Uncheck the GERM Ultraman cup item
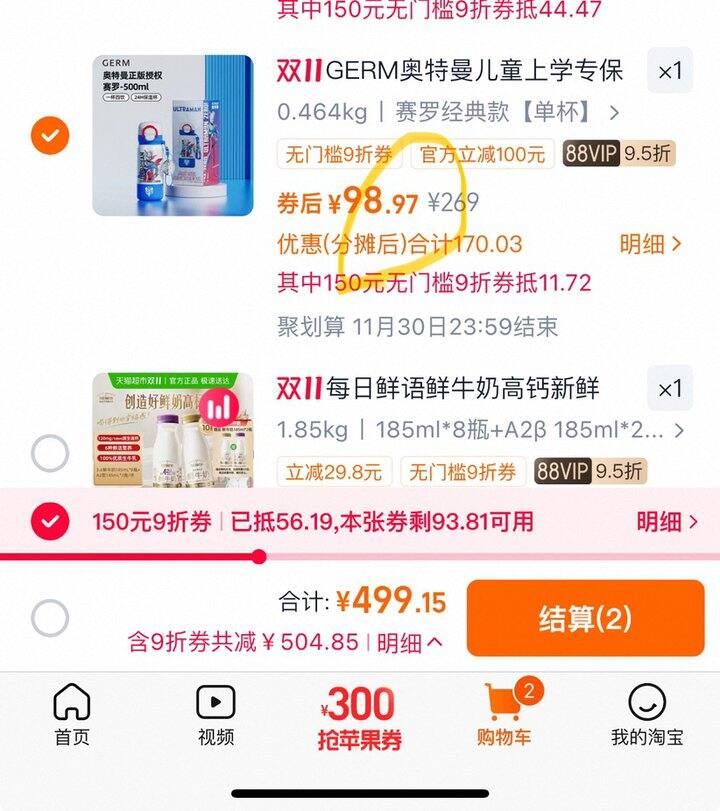The height and width of the screenshot is (811, 720). pyautogui.click(x=50, y=135)
